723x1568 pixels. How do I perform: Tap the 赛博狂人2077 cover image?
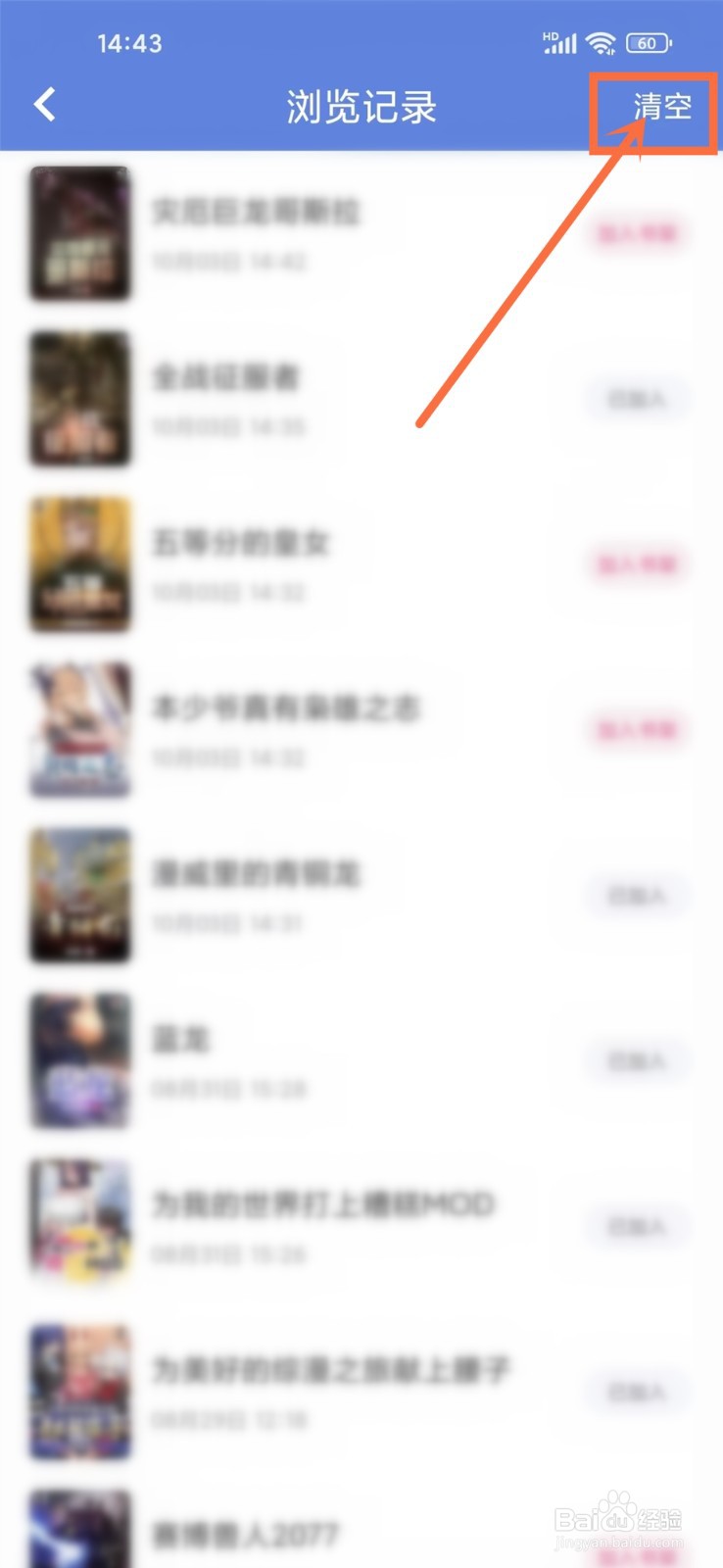click(79, 1529)
